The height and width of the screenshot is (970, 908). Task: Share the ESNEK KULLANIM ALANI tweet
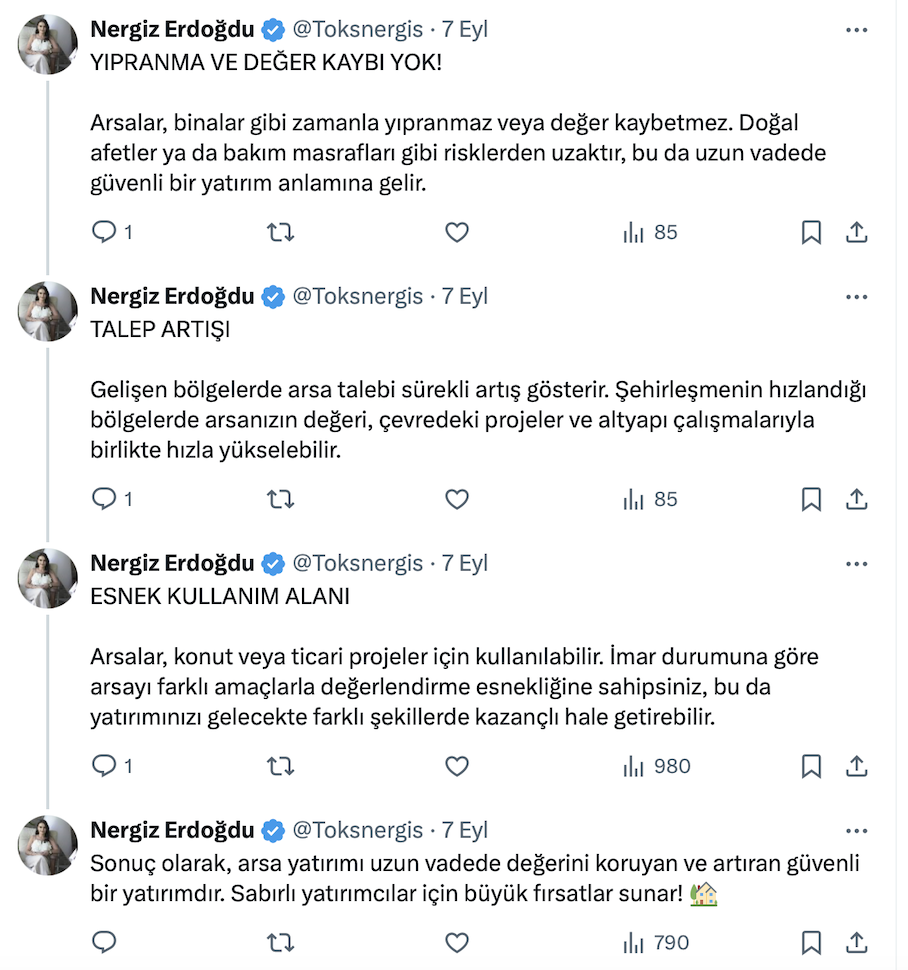pyautogui.click(x=856, y=767)
